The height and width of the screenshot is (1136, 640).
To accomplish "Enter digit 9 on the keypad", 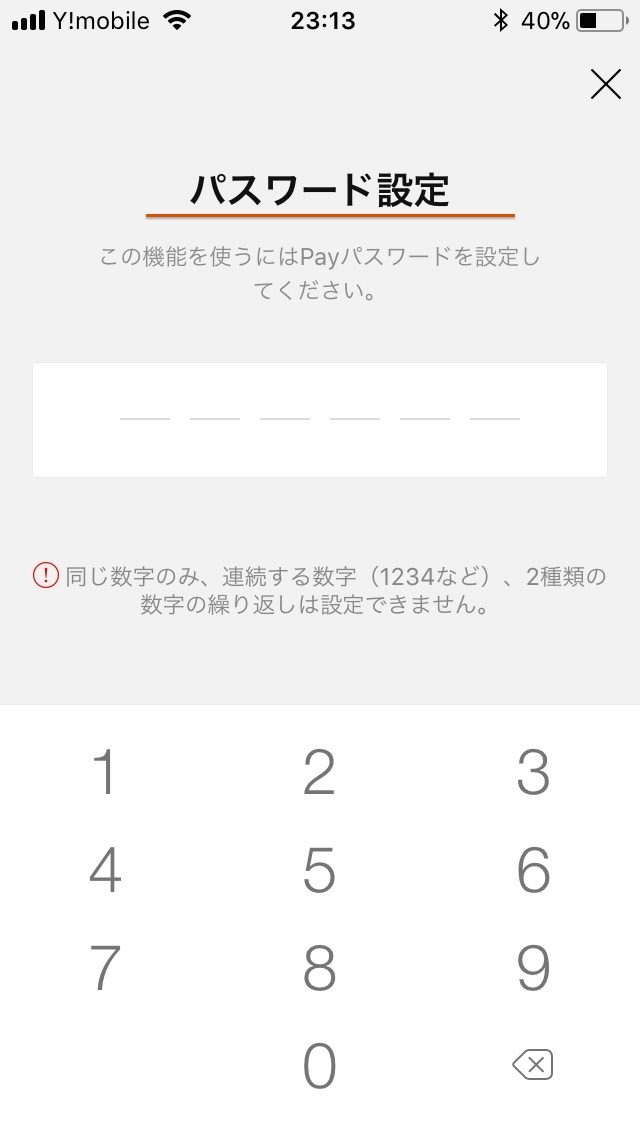I will 533,967.
